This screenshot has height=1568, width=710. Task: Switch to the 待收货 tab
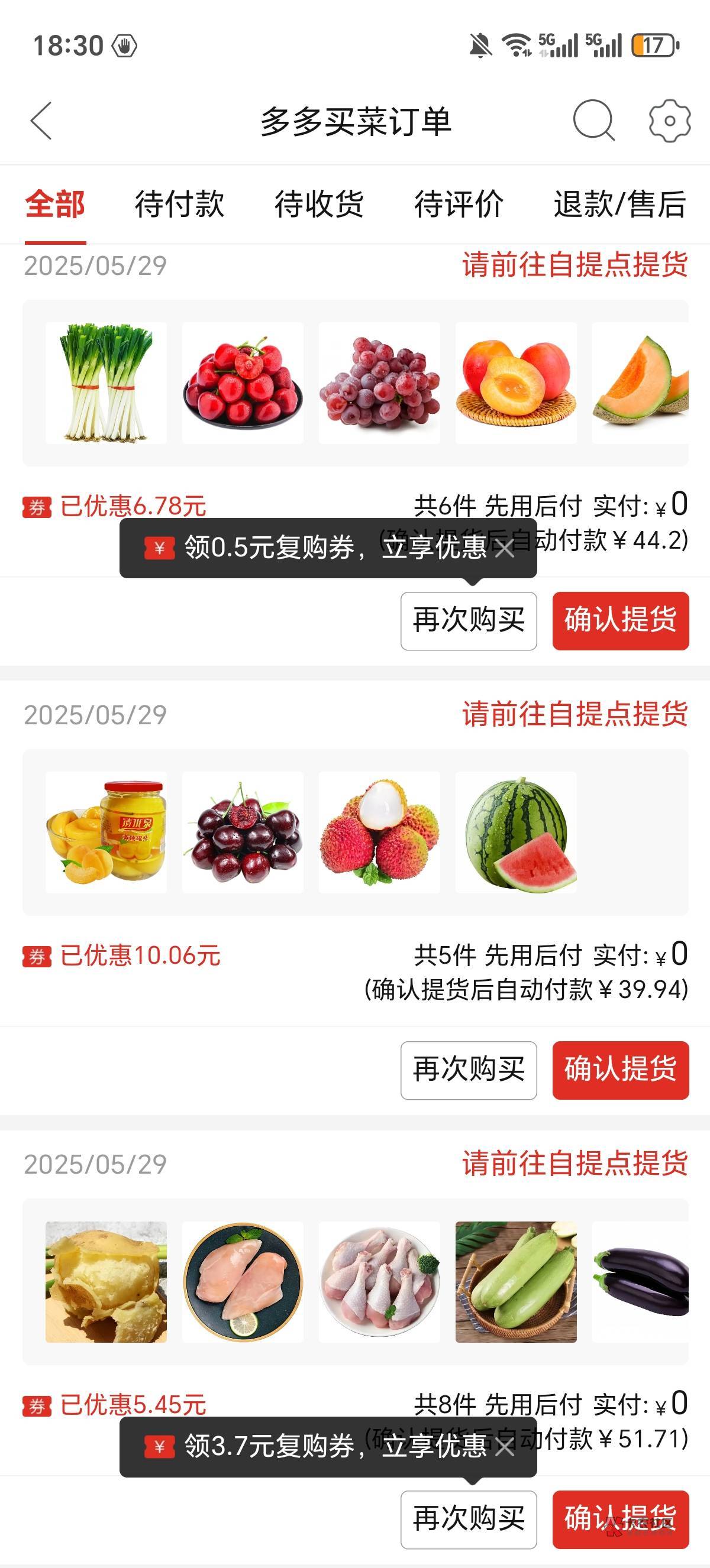tap(319, 204)
